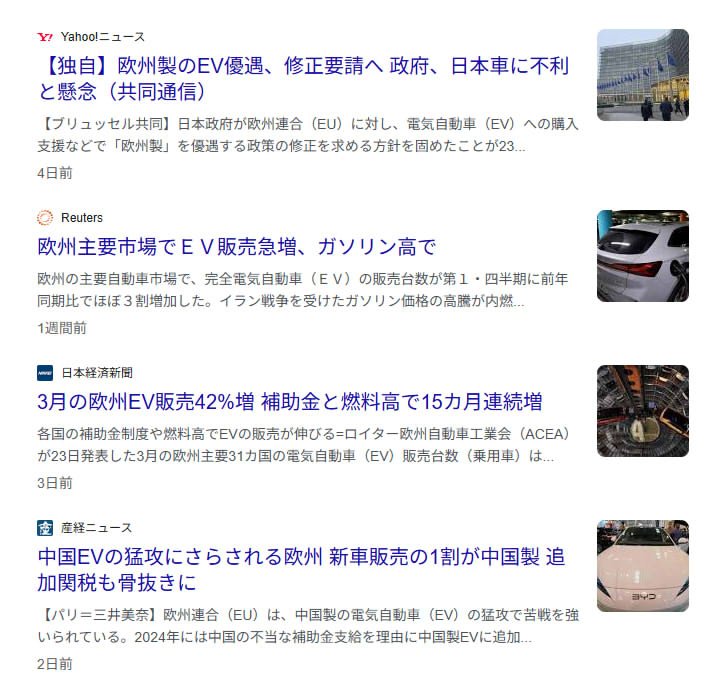723x691 pixels.
Task: Open the 産経ニュース headline 中国EVの猛攻にさらされる欧州
Action: click(x=300, y=569)
